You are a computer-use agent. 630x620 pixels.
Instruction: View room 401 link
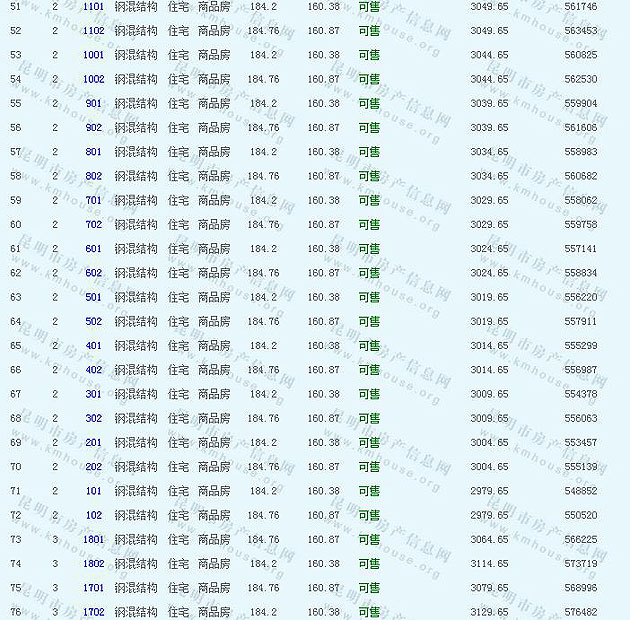click(94, 346)
